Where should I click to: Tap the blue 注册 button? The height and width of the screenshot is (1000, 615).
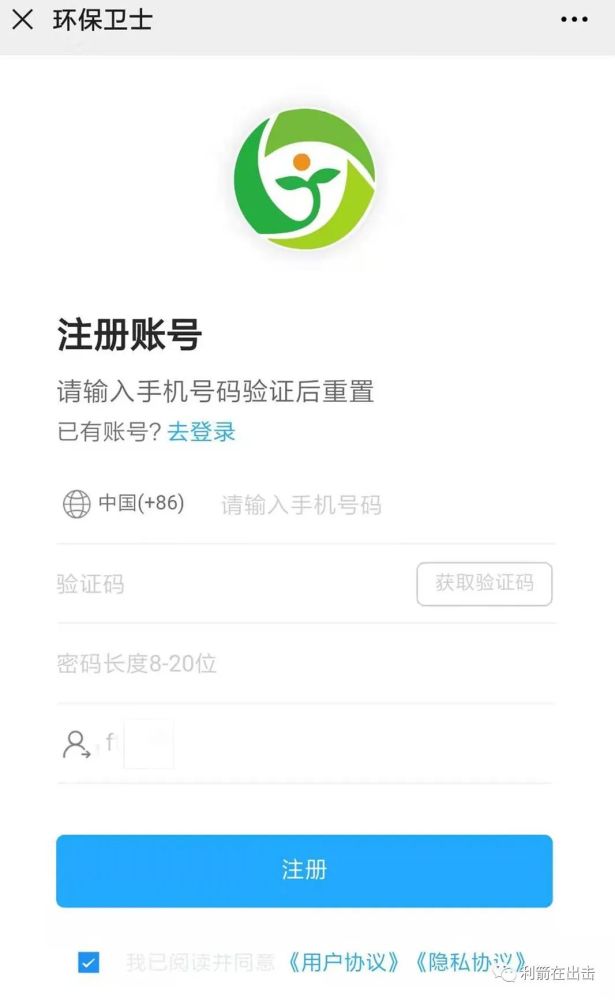click(304, 870)
